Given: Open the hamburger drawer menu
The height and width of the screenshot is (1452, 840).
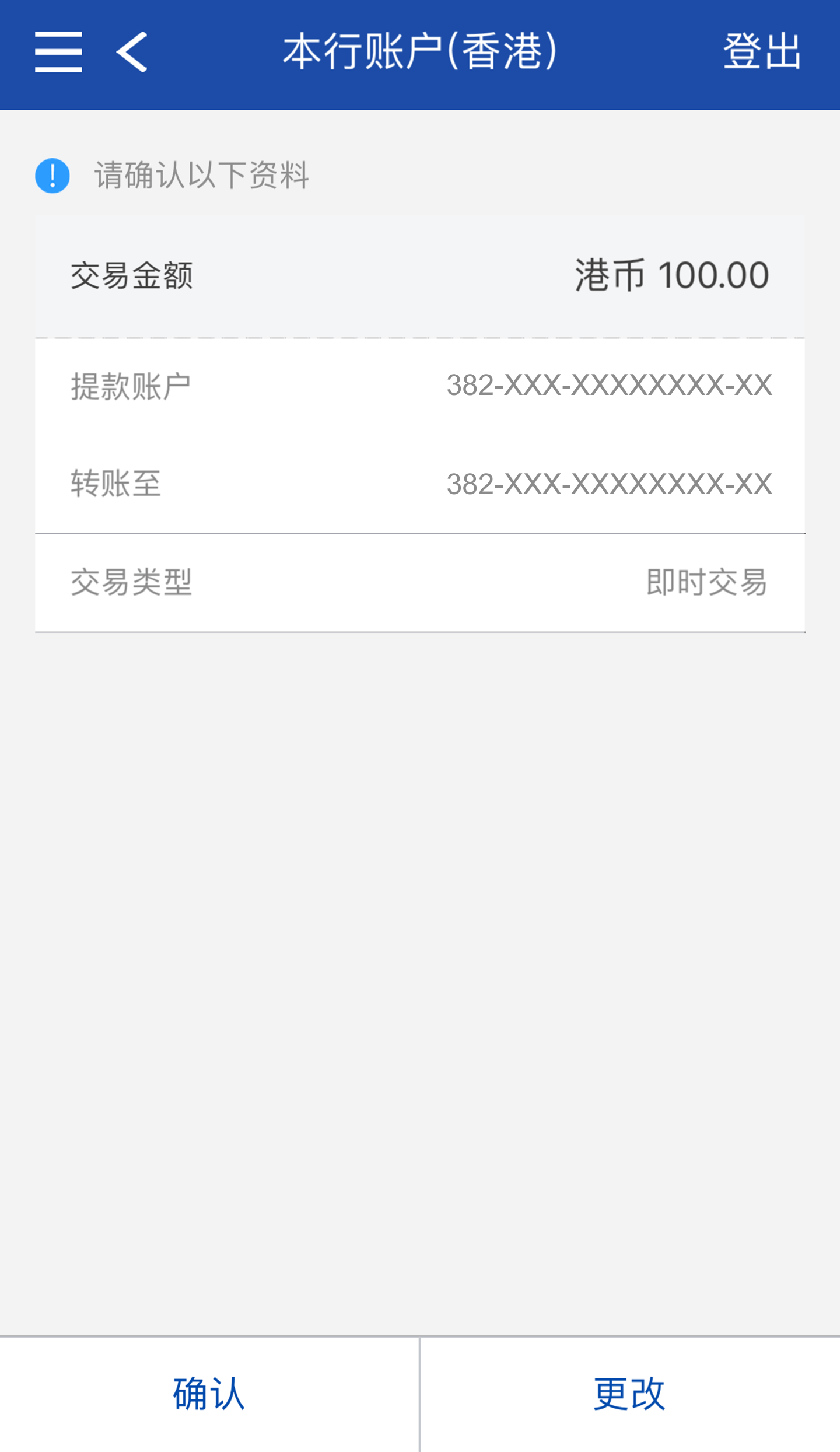Looking at the screenshot, I should [58, 53].
